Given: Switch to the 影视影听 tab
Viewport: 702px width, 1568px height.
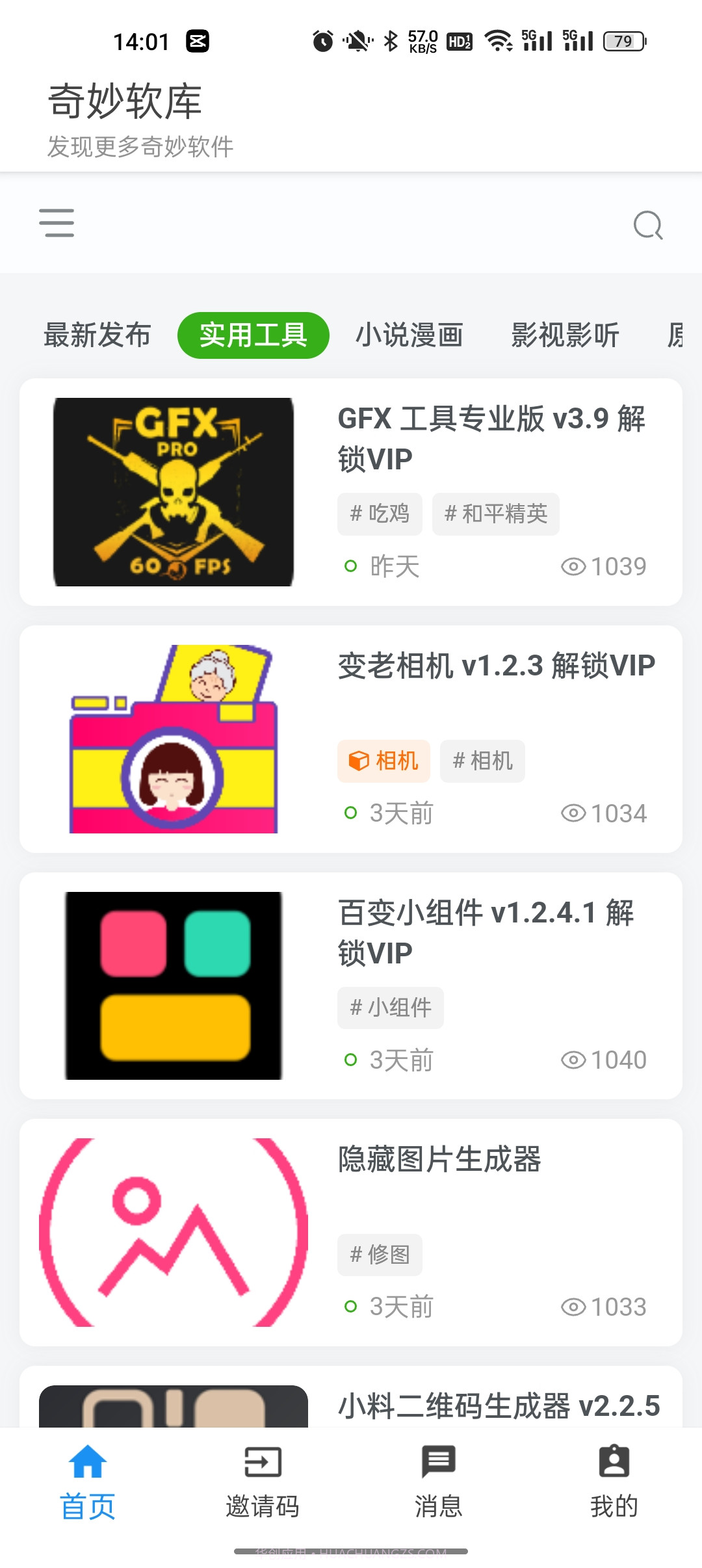Looking at the screenshot, I should [565, 335].
